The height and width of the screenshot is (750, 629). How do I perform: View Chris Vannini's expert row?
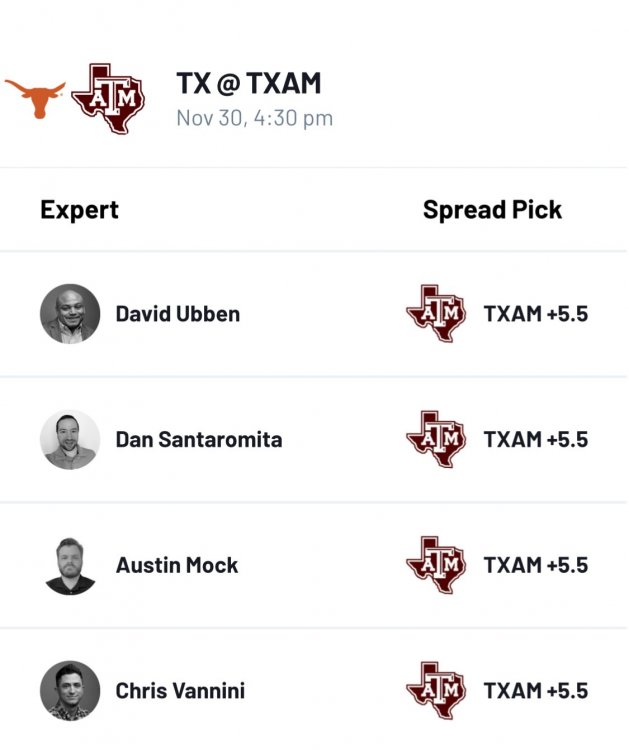point(180,691)
